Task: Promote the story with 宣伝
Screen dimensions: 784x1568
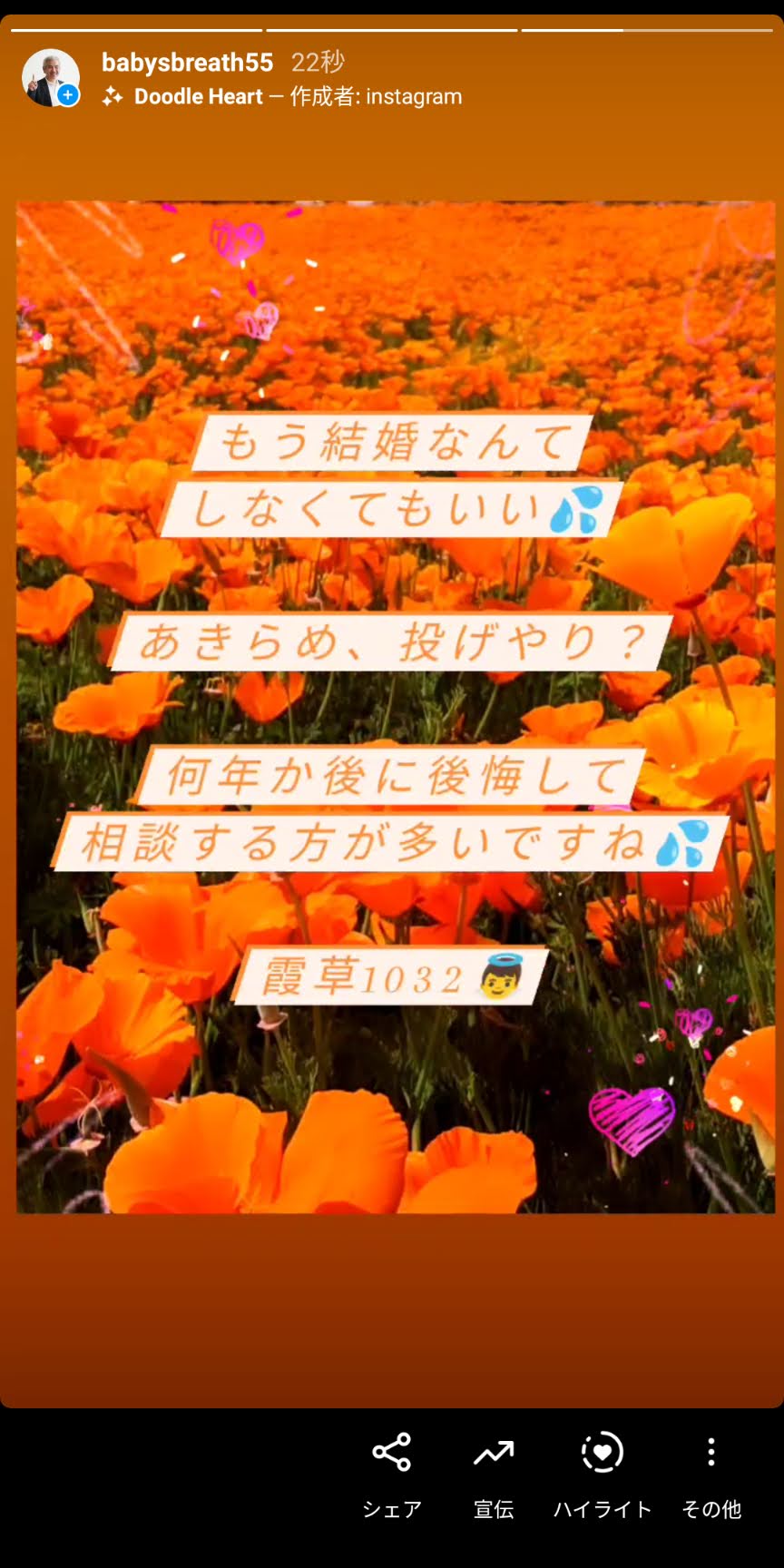Action: pos(494,1472)
